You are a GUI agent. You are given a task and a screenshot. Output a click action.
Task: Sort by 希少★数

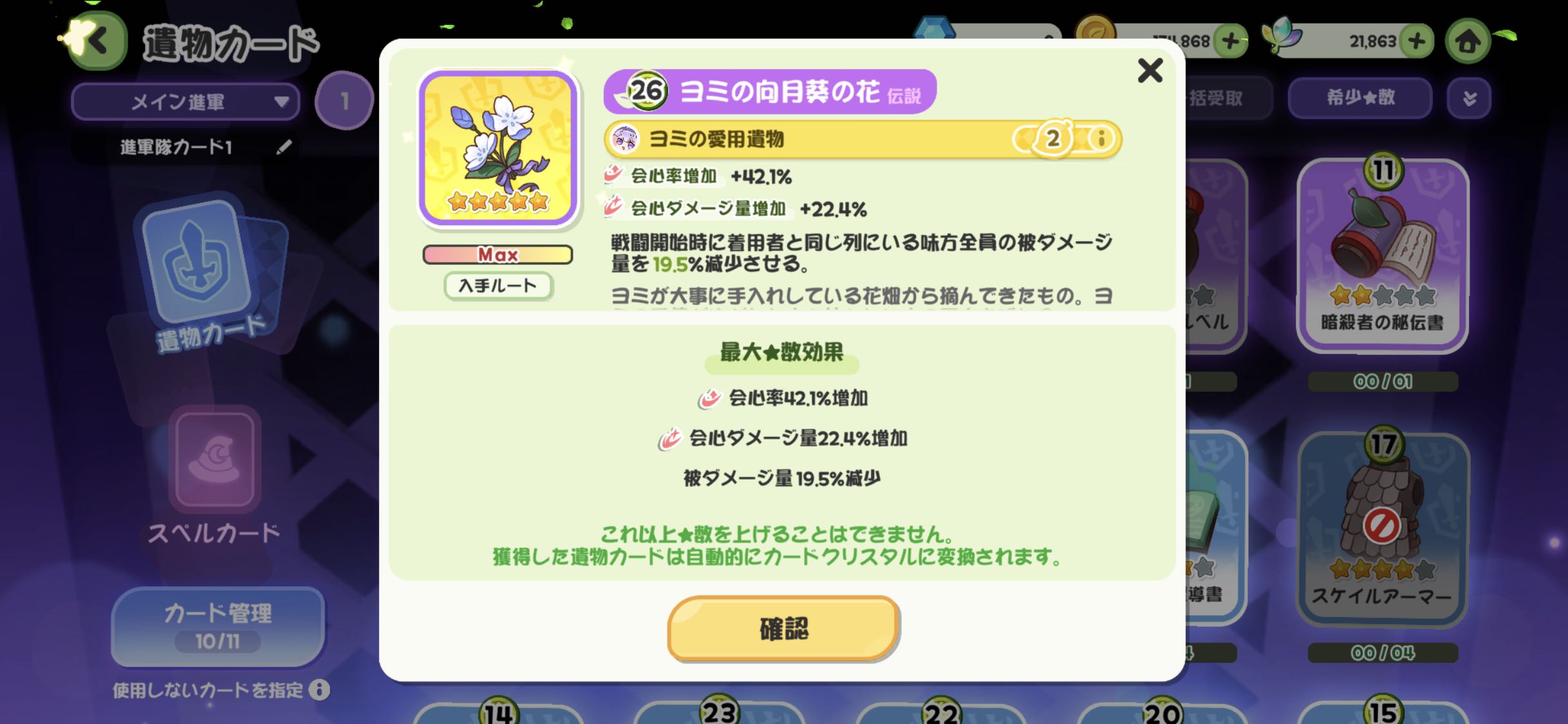coord(1359,98)
